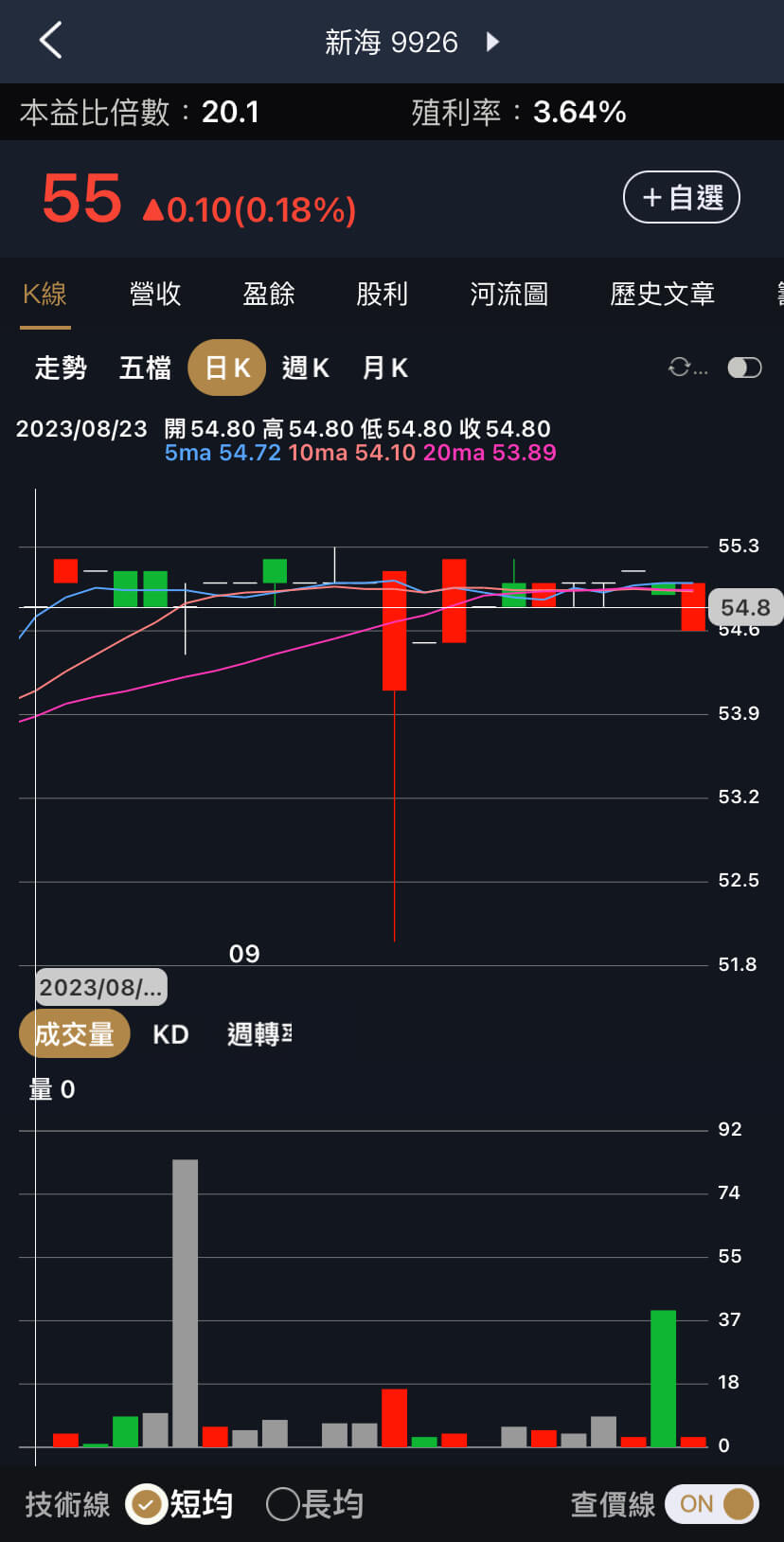
Task: Select the 日K chart
Action: pos(227,368)
